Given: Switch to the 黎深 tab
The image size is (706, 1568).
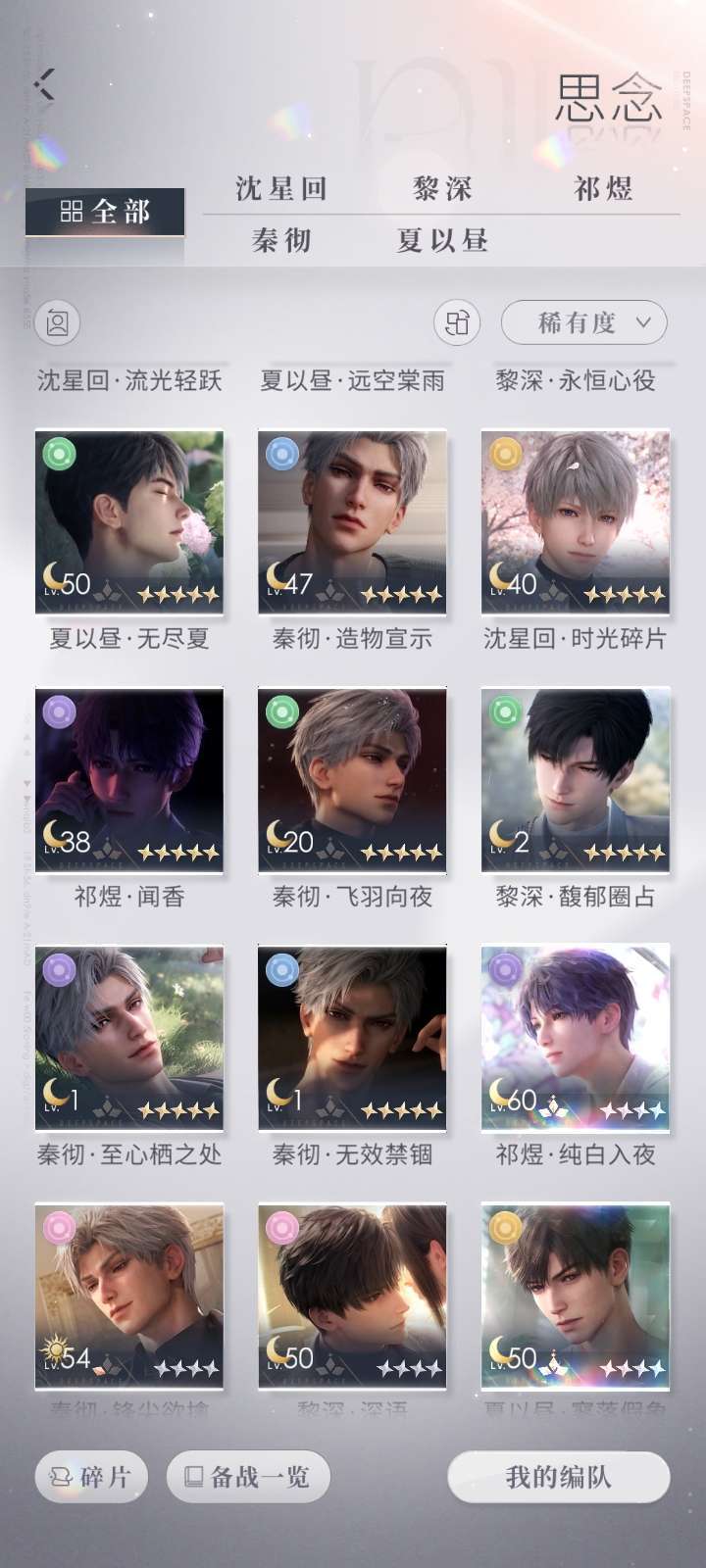Looking at the screenshot, I should (x=442, y=189).
